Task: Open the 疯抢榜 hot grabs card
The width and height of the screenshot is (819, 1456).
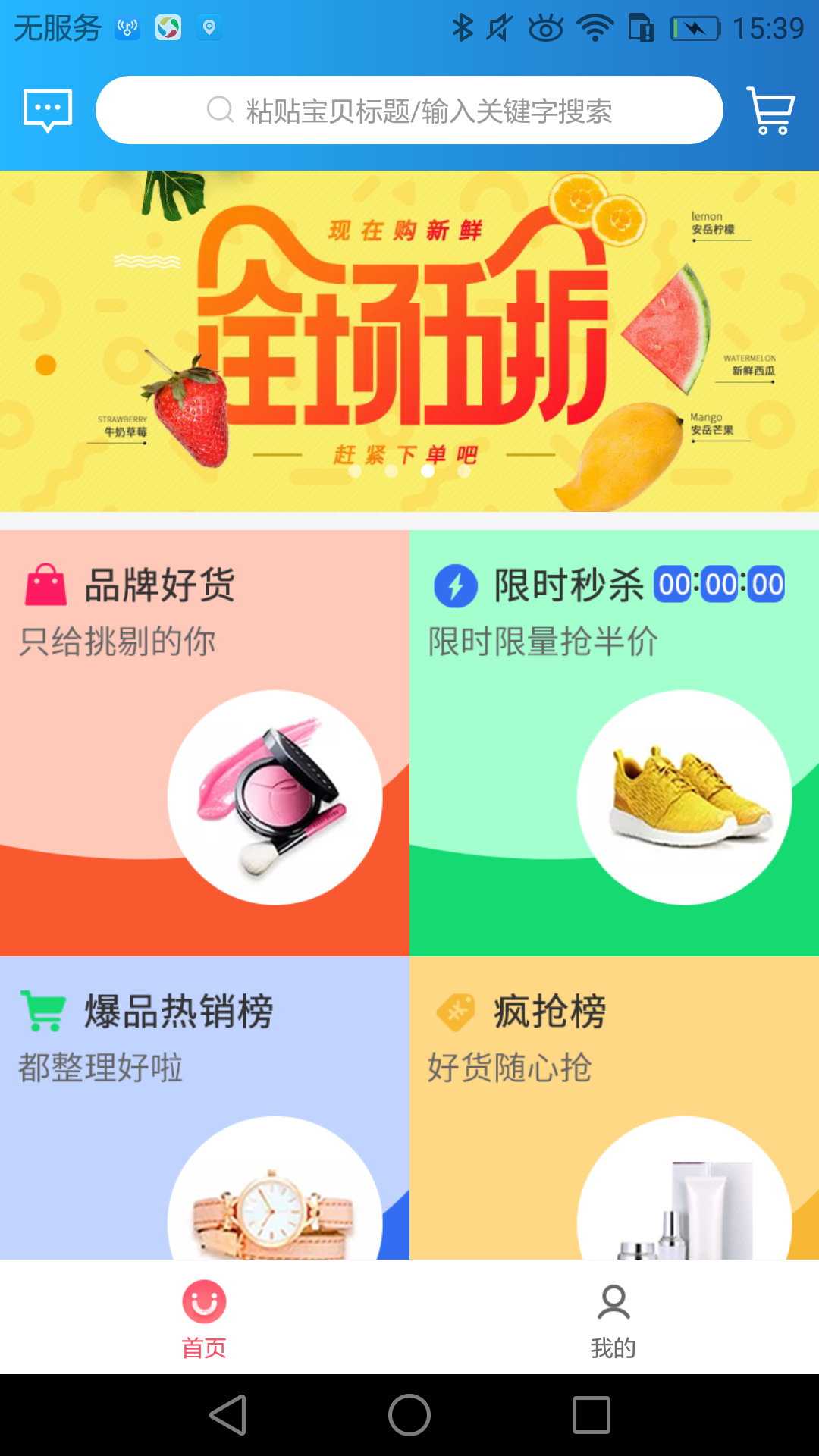Action: click(614, 1107)
